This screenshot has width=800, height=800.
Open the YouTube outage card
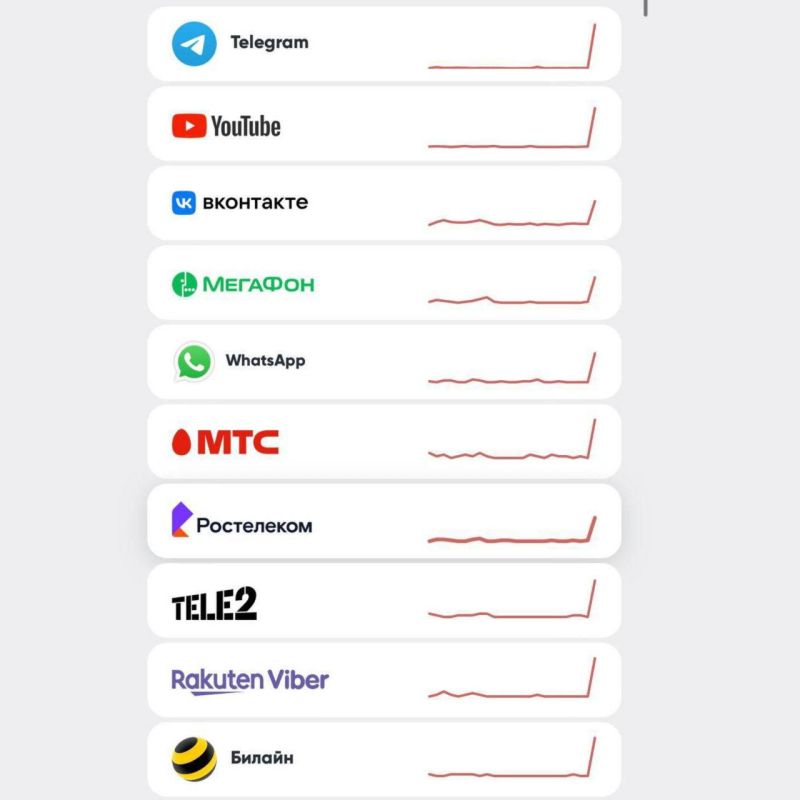coord(384,124)
